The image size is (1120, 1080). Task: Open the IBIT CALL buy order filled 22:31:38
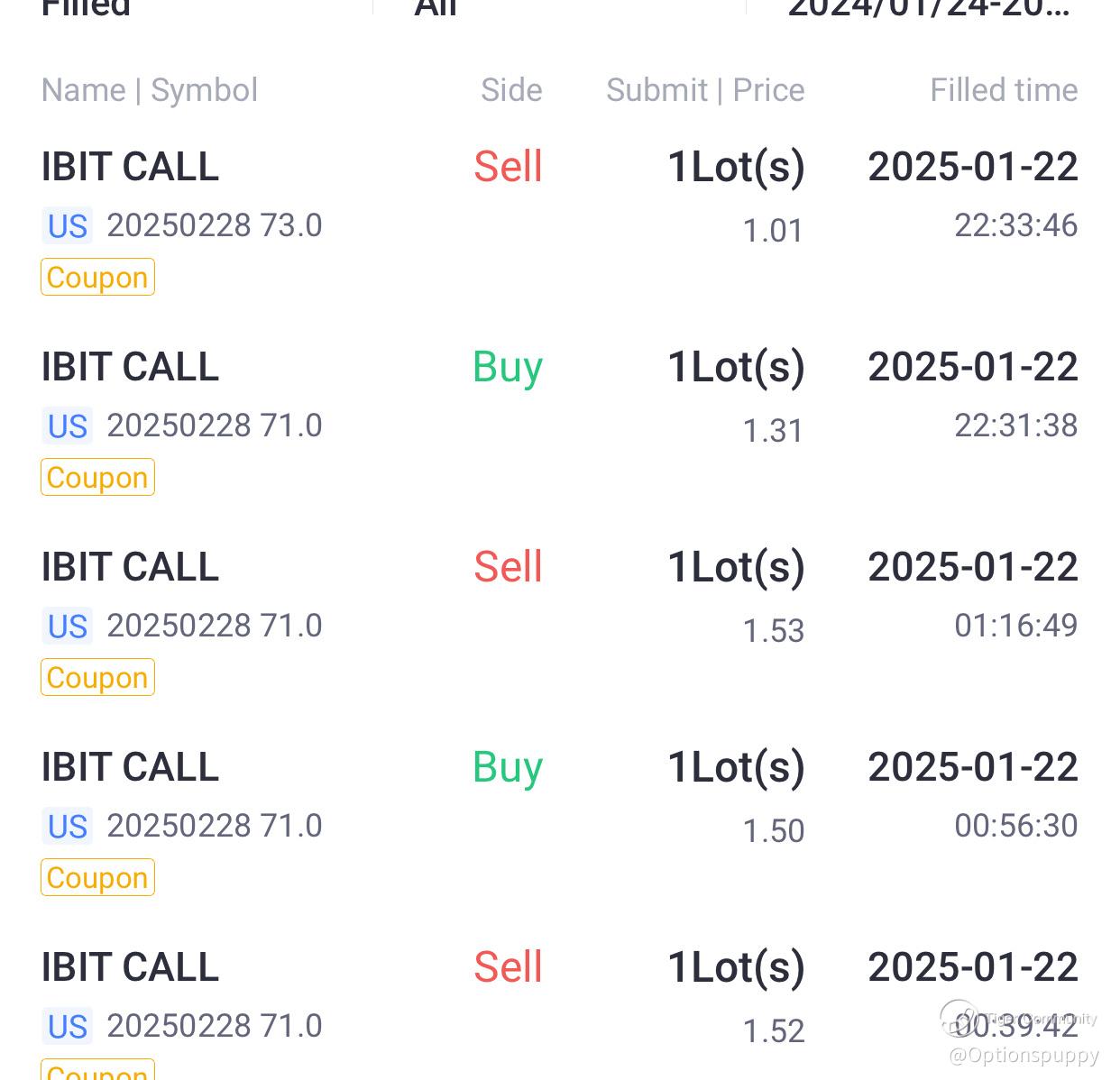tap(559, 416)
